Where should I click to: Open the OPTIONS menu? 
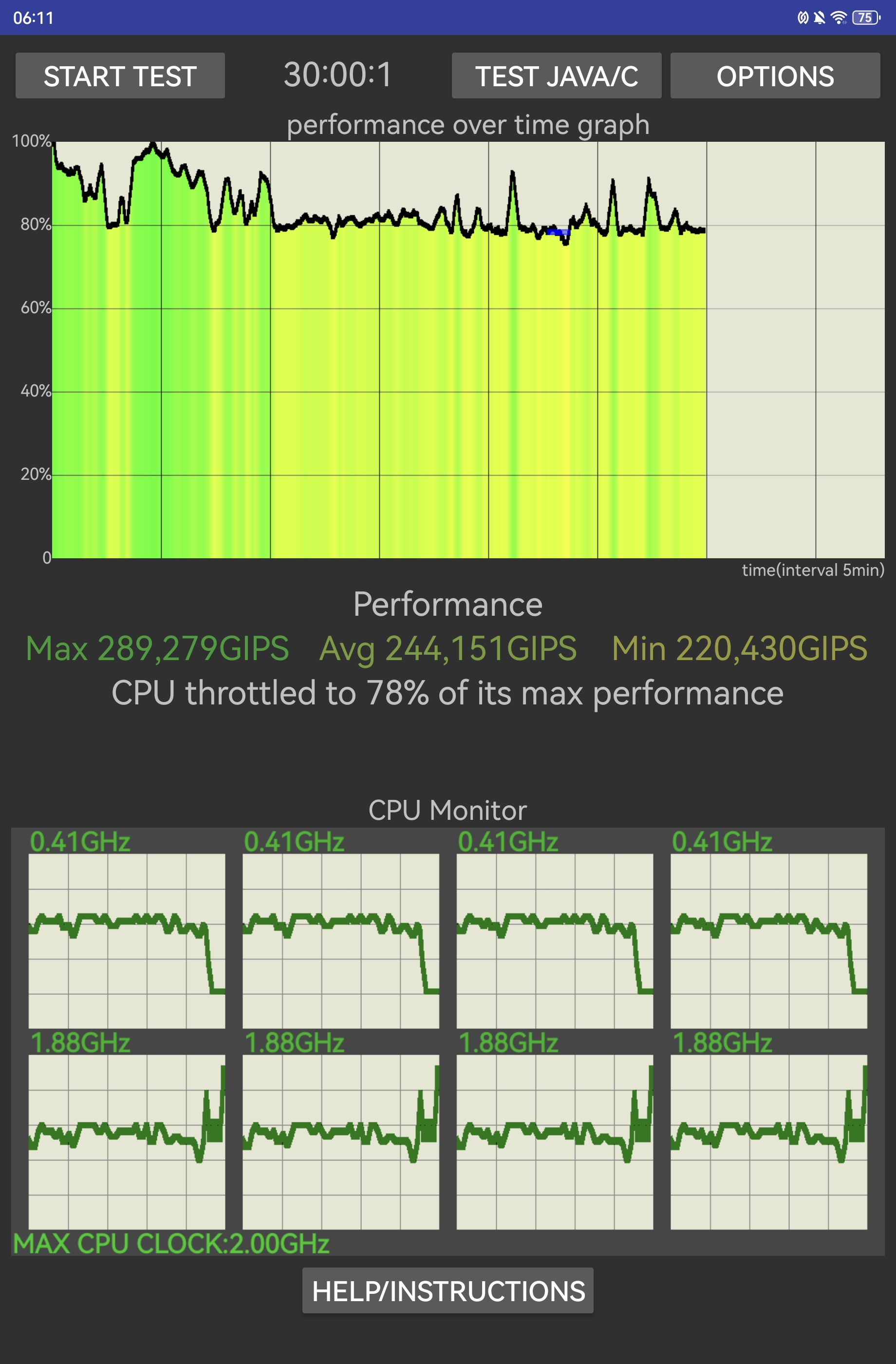click(775, 76)
